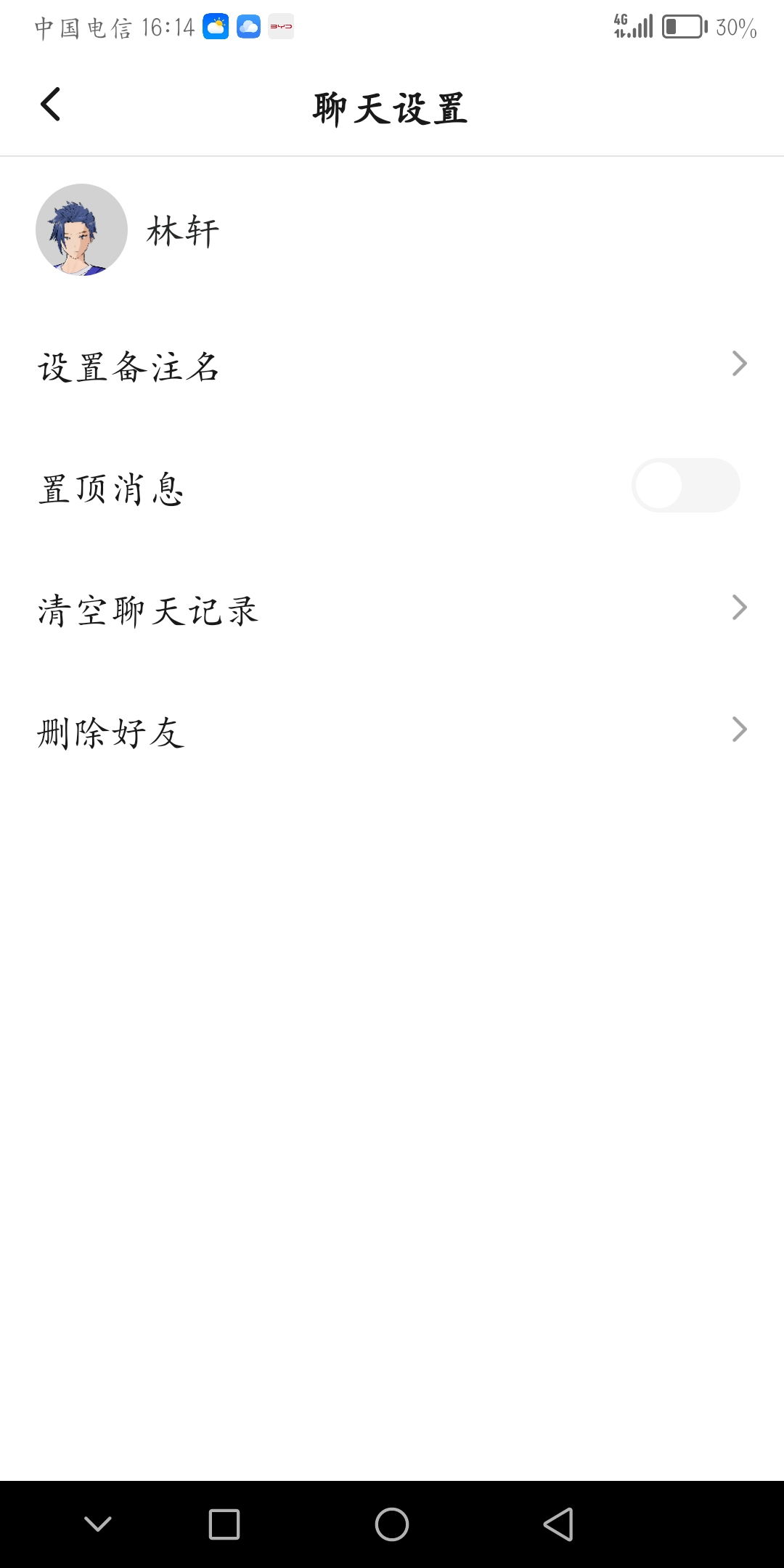Select 清空聊天记录 row
The height and width of the screenshot is (1568, 784).
(392, 609)
